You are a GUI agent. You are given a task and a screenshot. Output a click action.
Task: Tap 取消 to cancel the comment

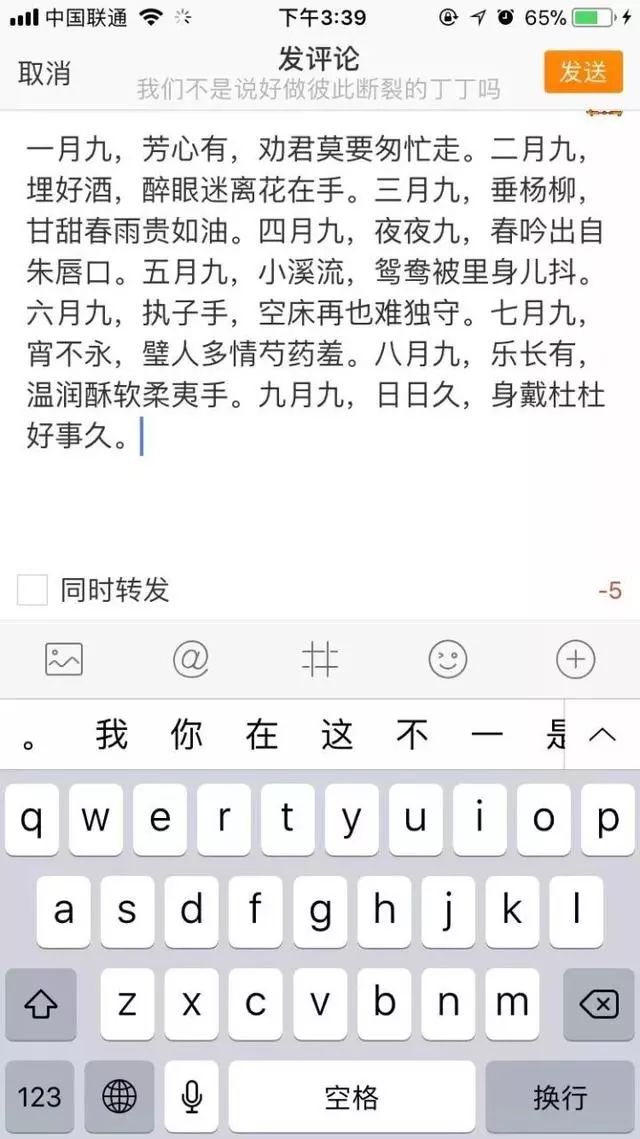click(44, 74)
